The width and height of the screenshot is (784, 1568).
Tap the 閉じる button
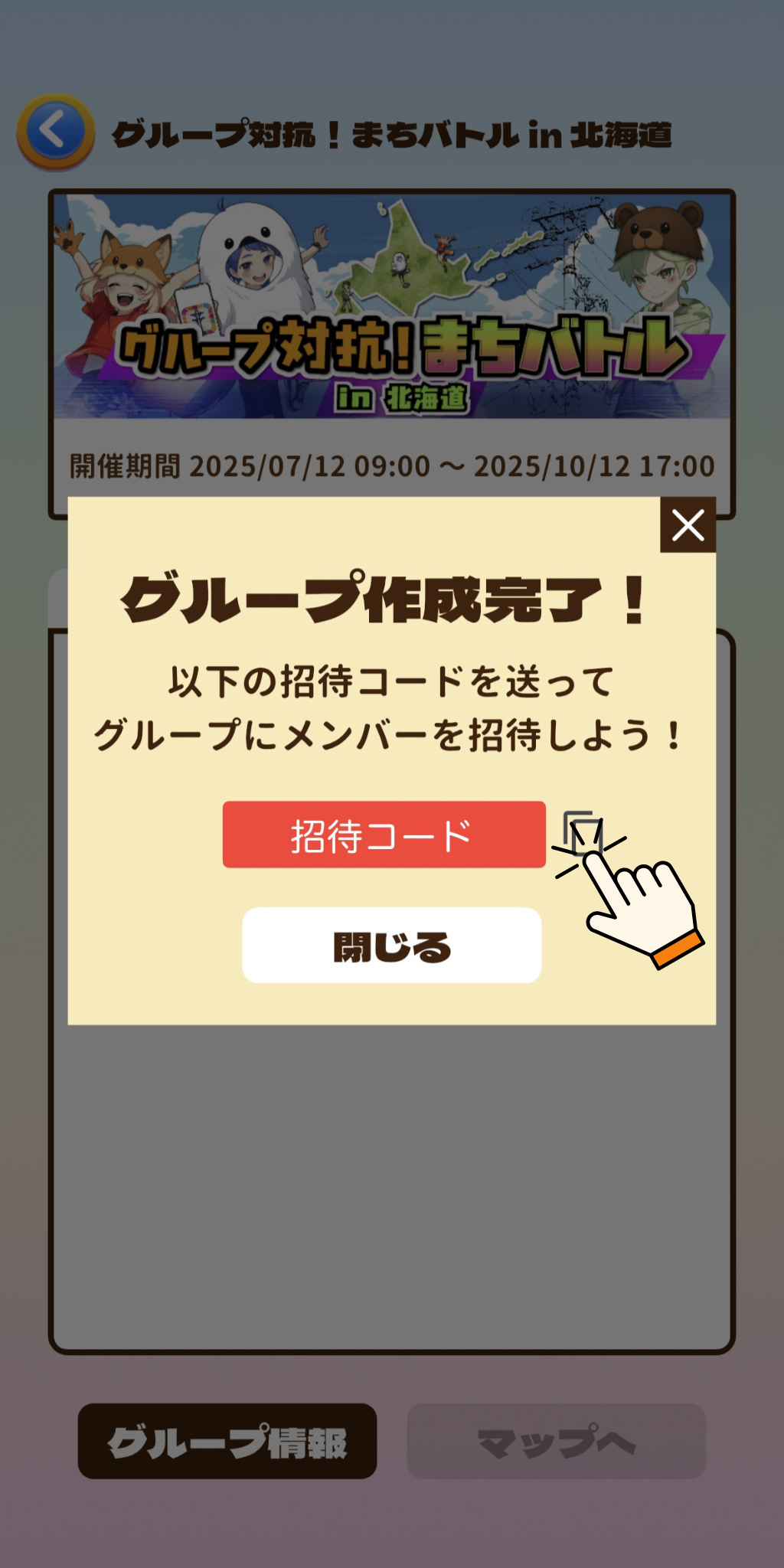(392, 946)
